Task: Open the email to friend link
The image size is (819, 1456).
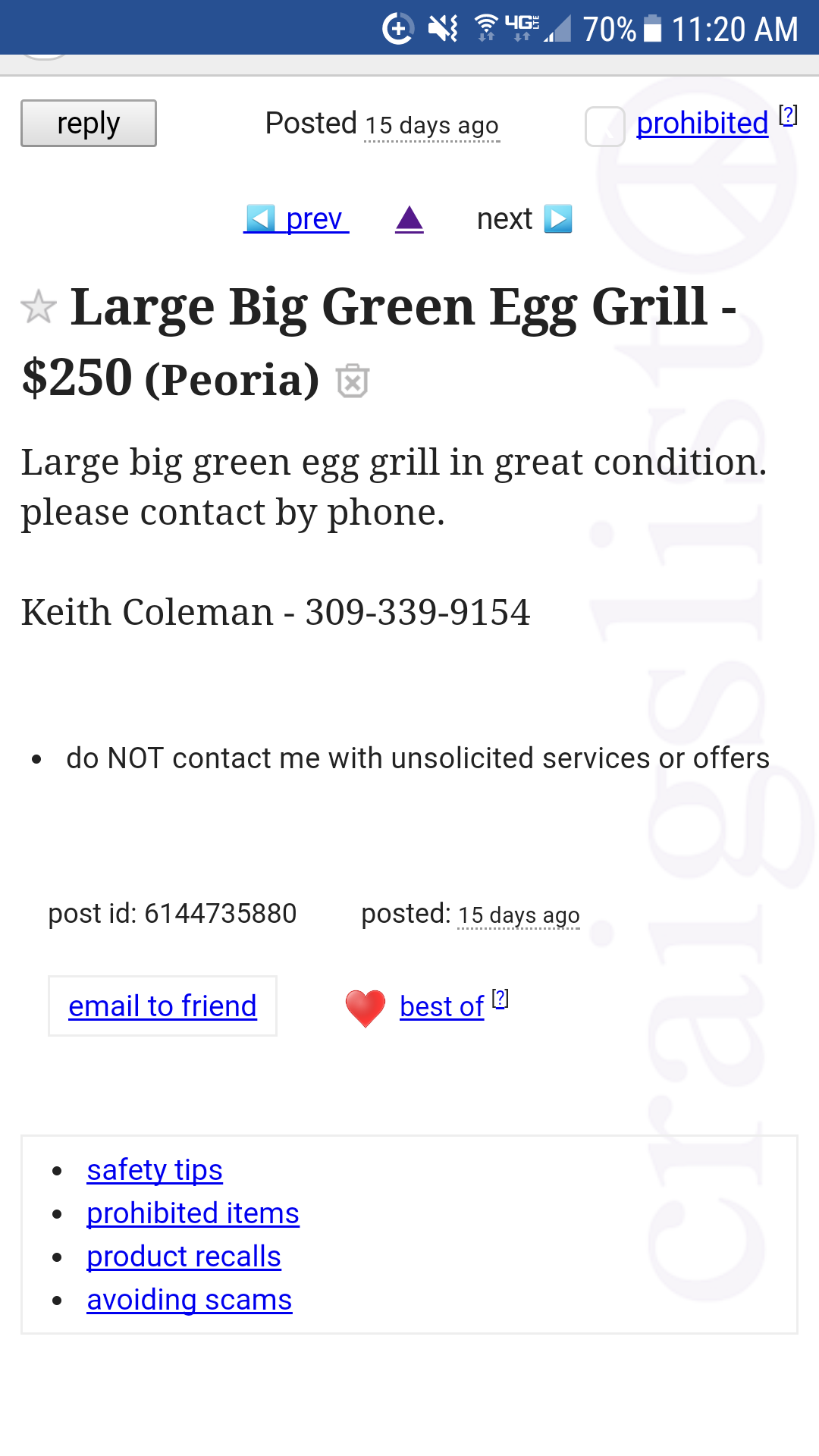Action: pos(162,1006)
